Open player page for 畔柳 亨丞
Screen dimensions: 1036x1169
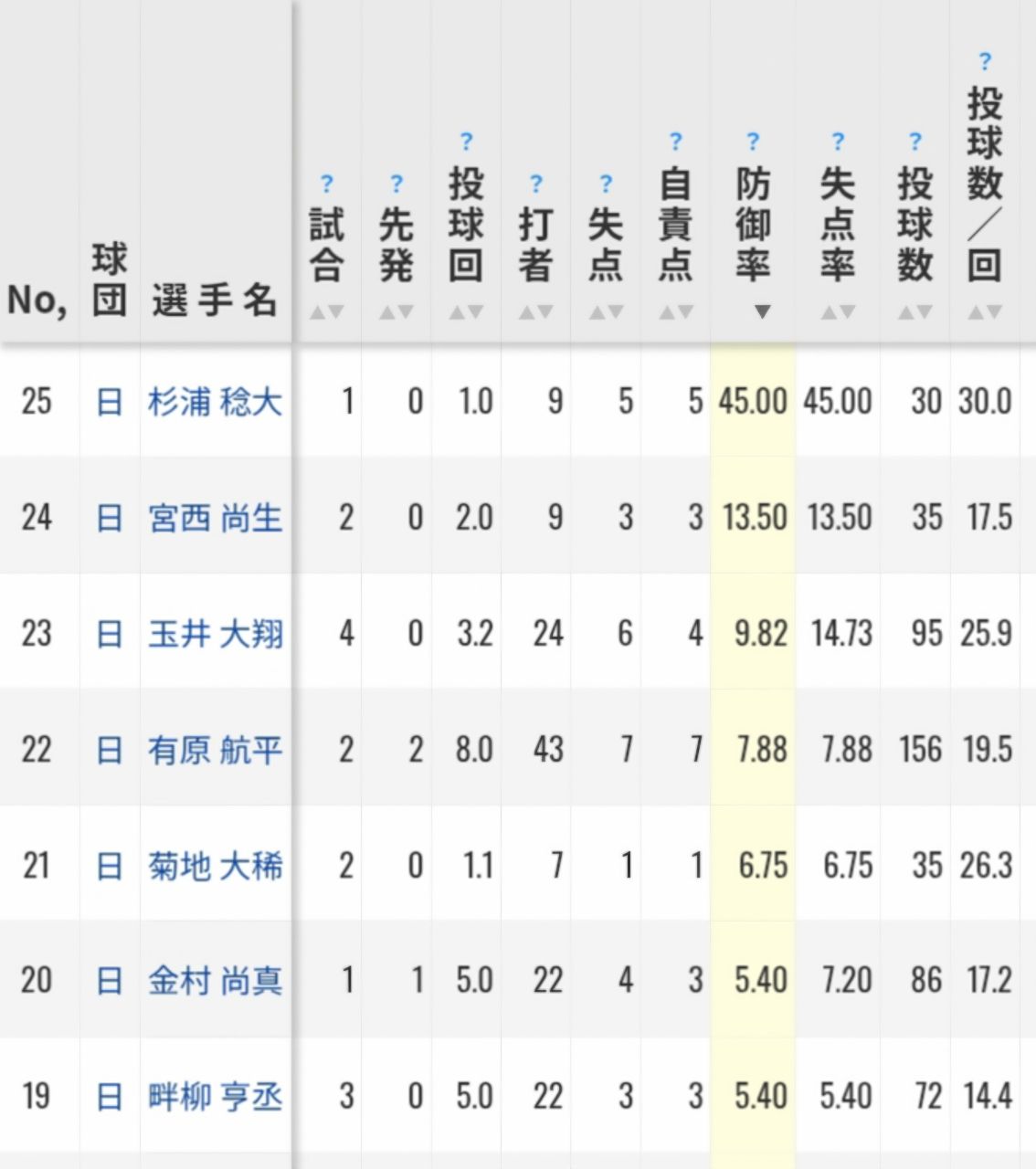(x=215, y=1097)
